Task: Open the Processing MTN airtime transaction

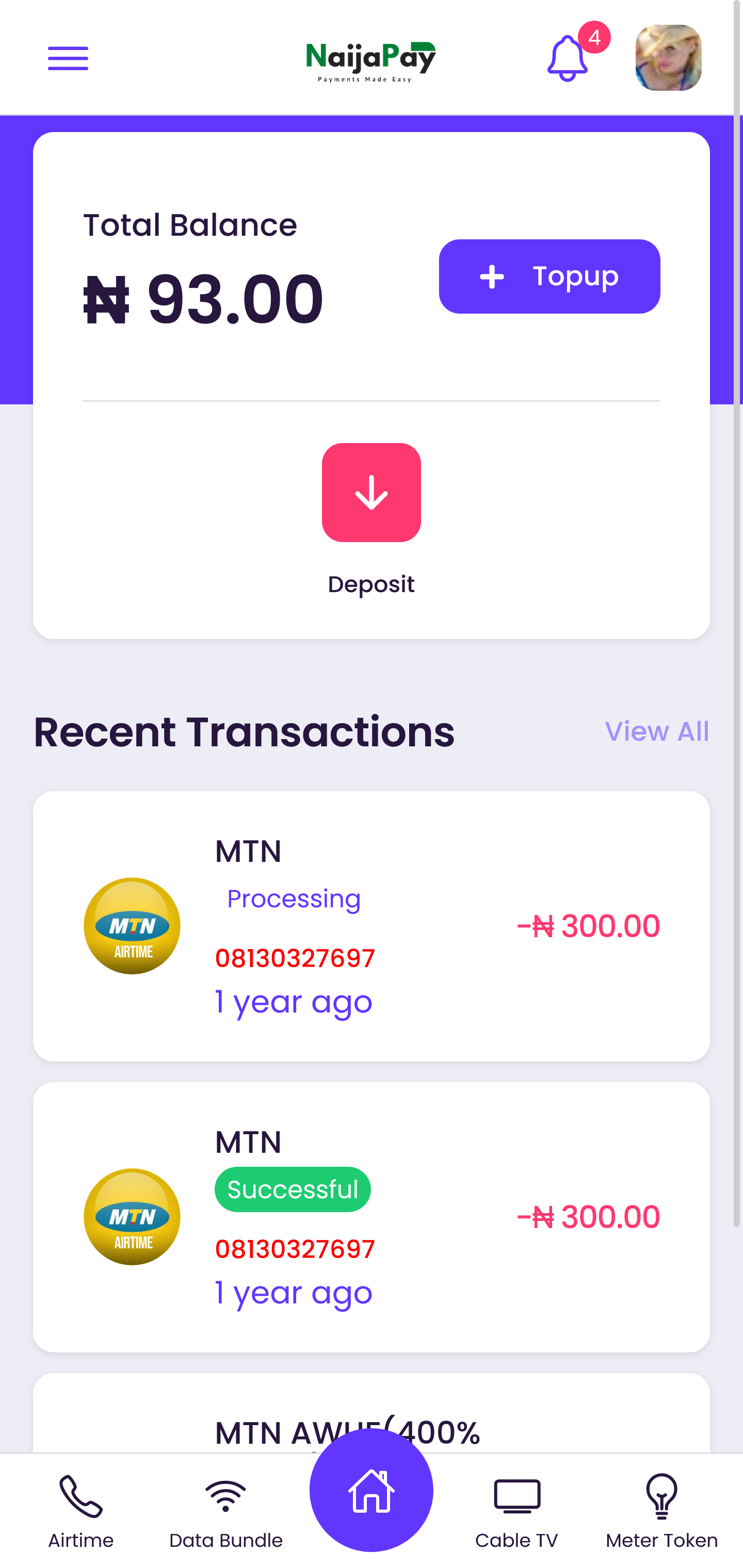Action: (x=371, y=926)
